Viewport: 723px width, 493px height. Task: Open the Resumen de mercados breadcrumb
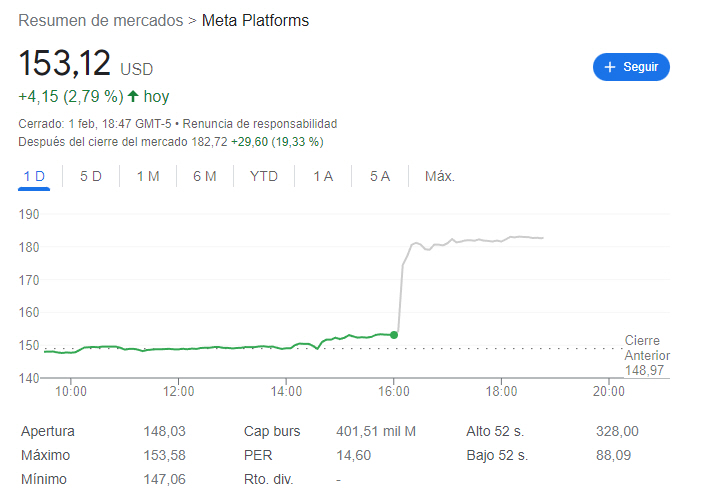[101, 20]
